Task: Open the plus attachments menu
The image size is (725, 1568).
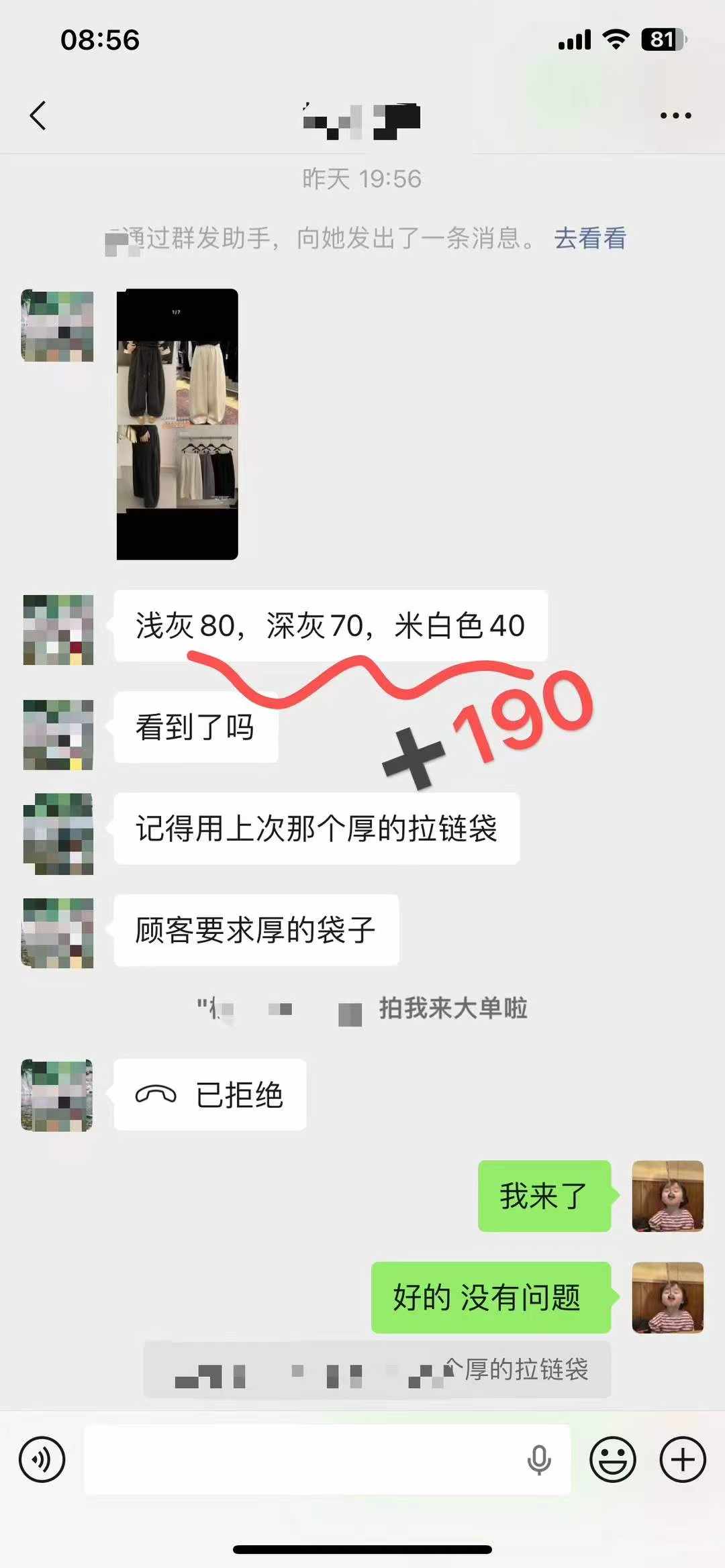Action: click(683, 1459)
